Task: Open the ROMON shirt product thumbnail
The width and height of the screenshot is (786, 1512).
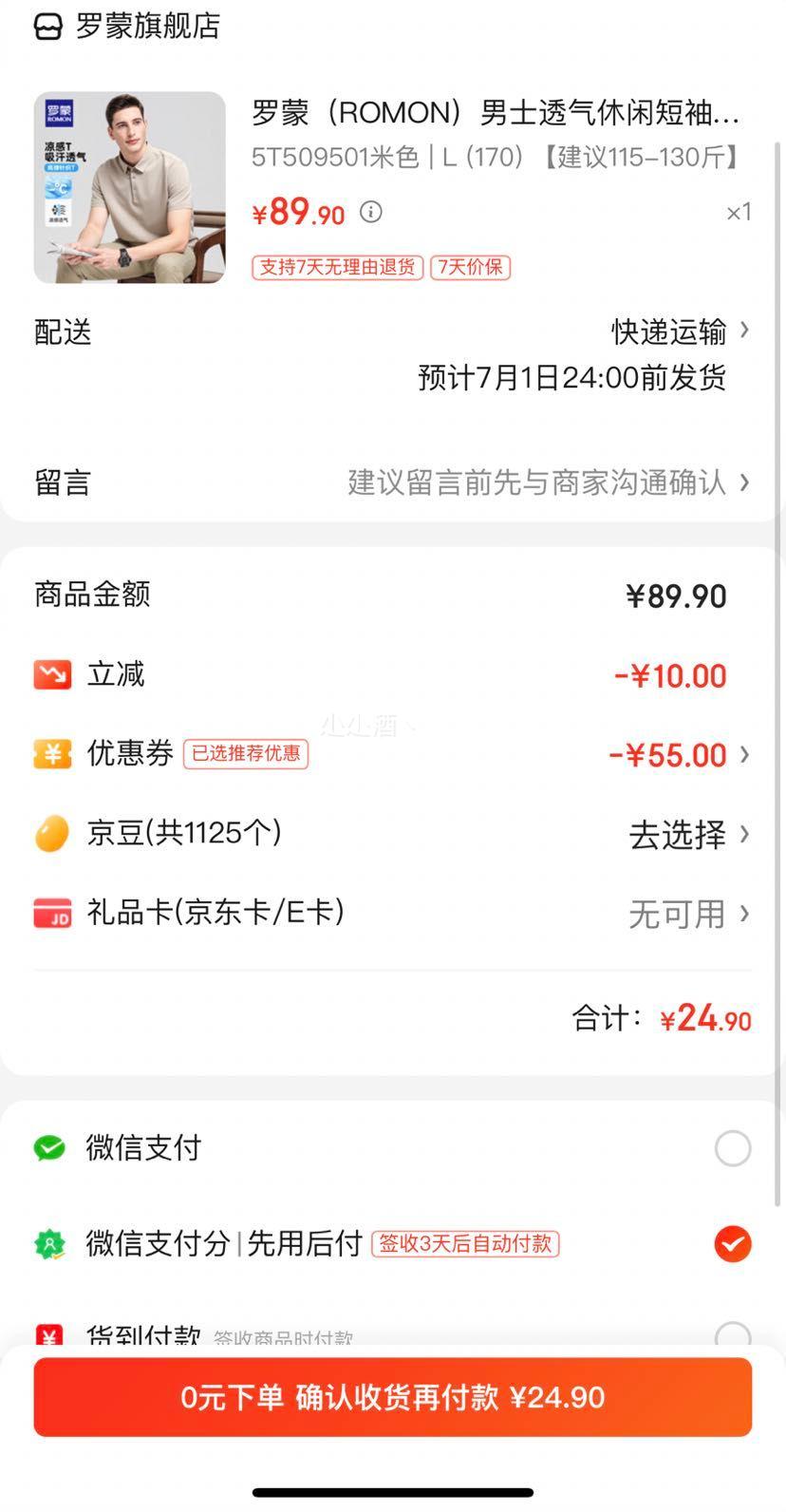Action: [130, 187]
